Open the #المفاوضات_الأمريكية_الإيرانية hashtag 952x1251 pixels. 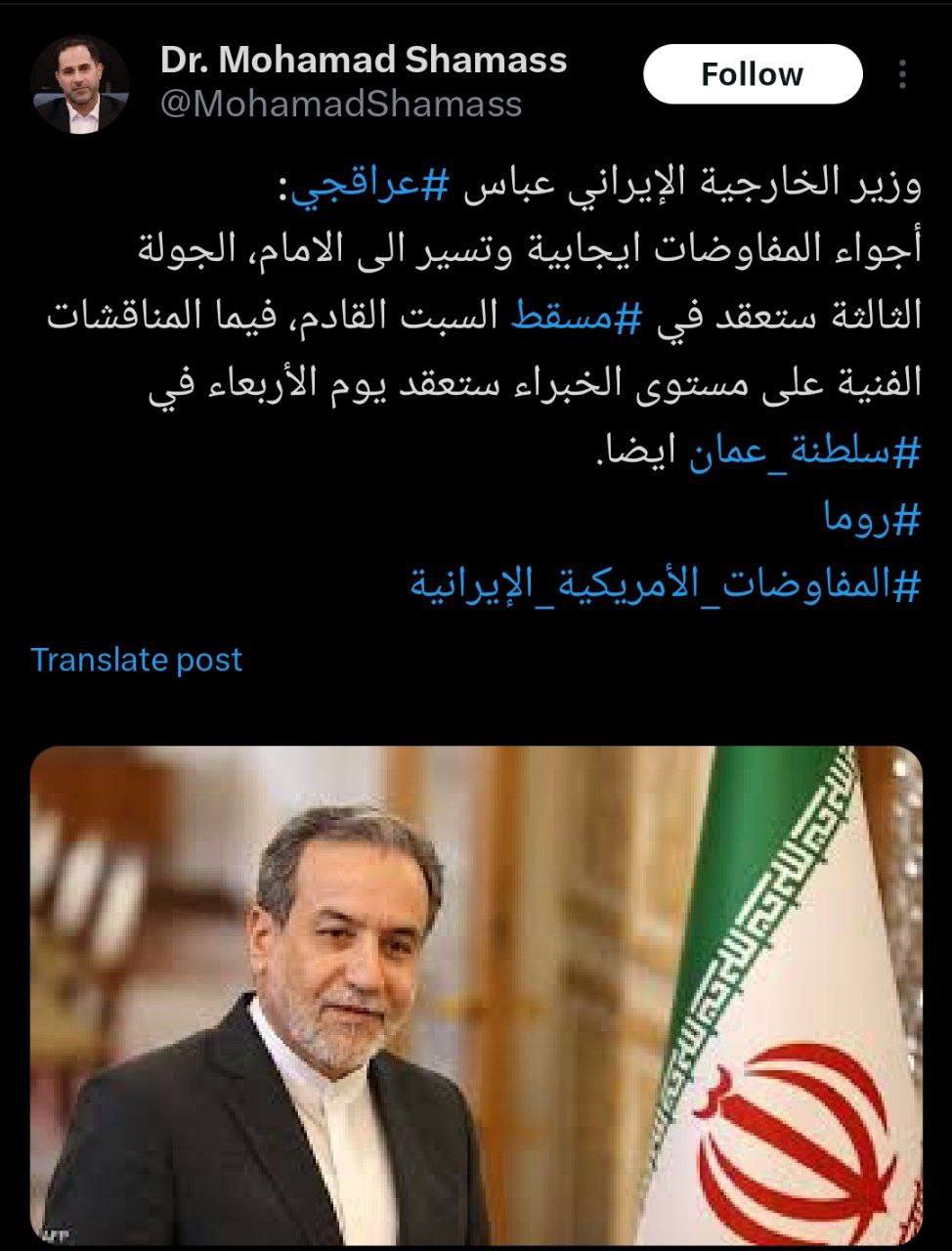coord(665,584)
